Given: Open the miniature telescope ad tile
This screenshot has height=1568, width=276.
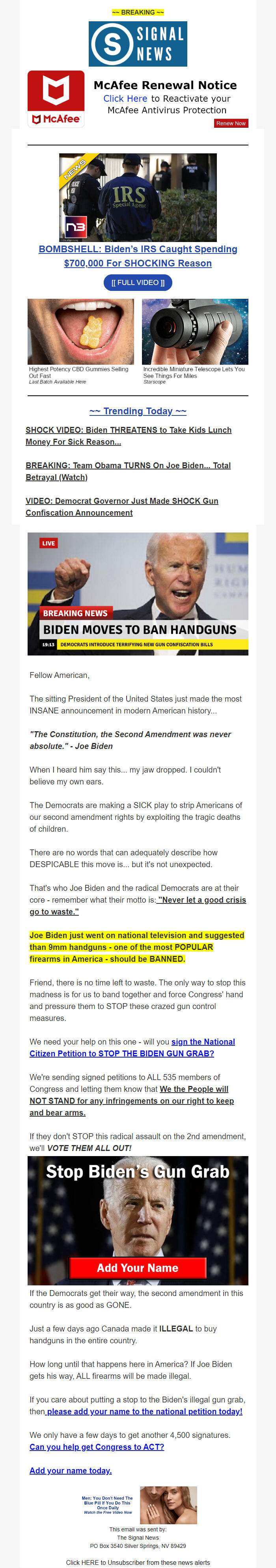Looking at the screenshot, I should [x=195, y=341].
